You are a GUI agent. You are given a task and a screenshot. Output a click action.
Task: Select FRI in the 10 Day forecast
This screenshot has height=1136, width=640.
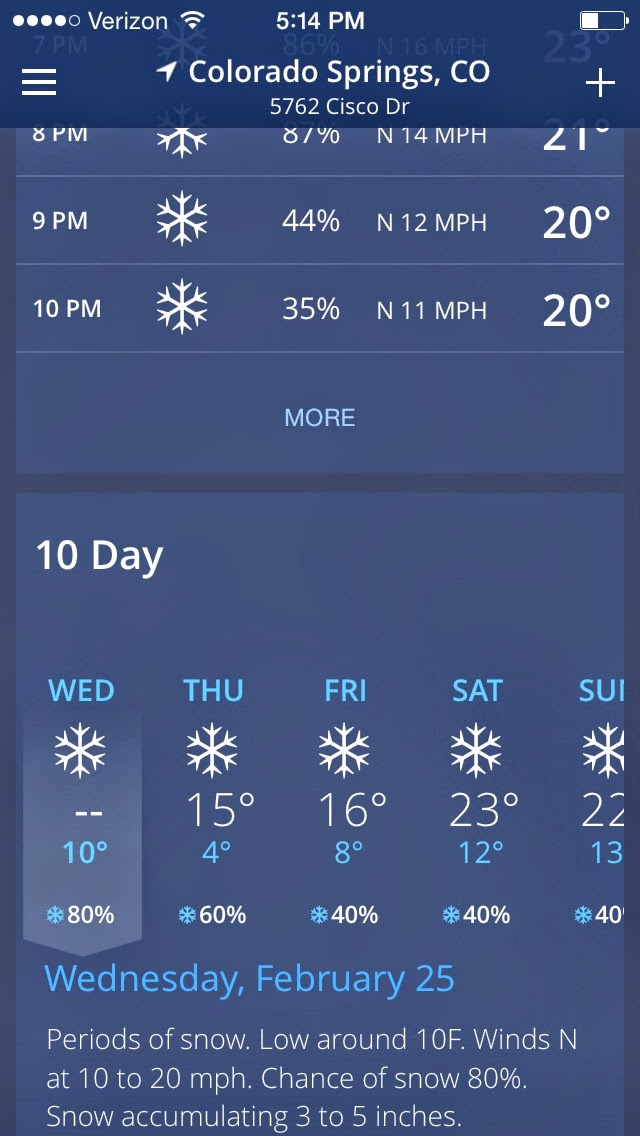coord(345,800)
